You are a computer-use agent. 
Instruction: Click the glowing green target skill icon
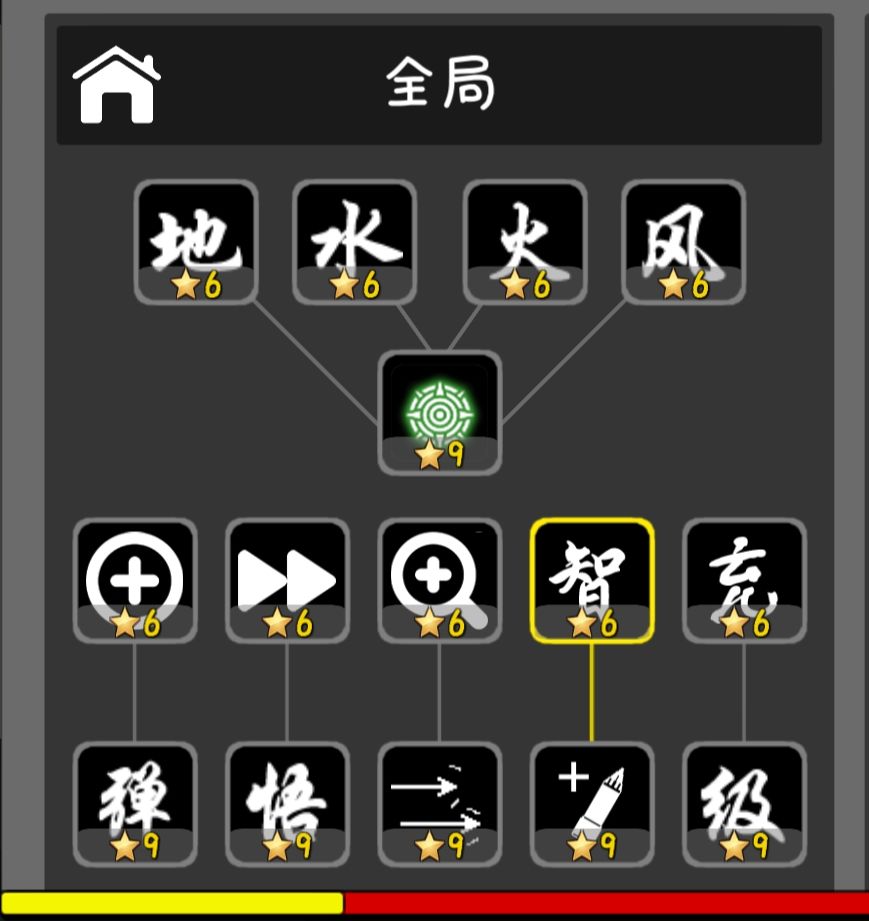[438, 408]
